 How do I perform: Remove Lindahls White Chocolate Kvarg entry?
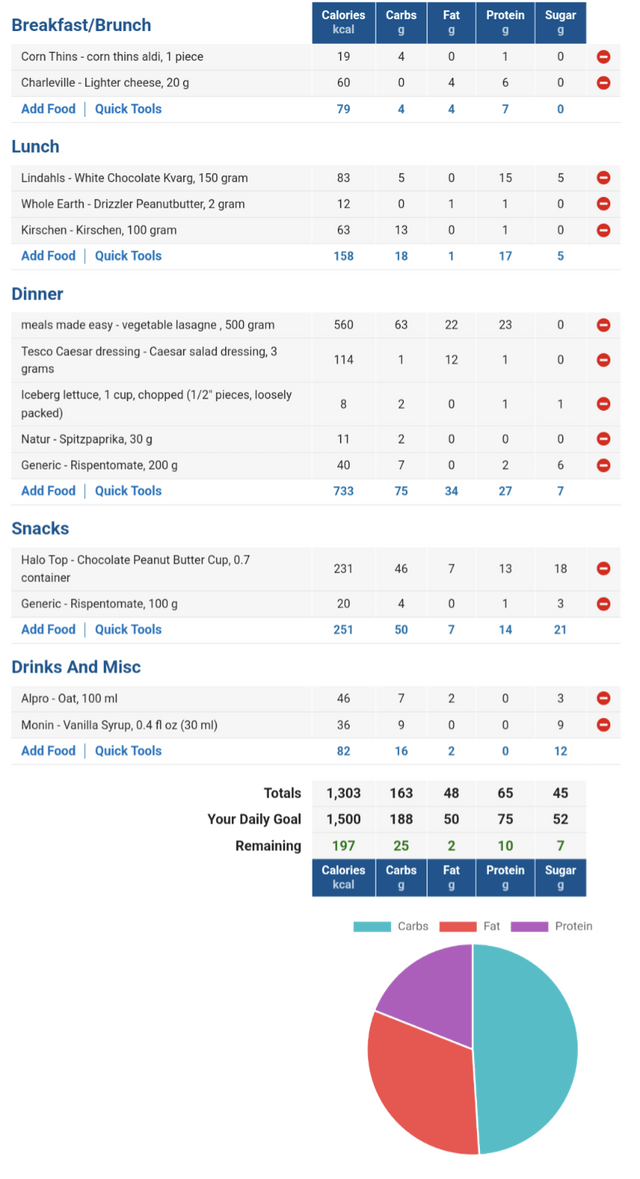coord(603,178)
